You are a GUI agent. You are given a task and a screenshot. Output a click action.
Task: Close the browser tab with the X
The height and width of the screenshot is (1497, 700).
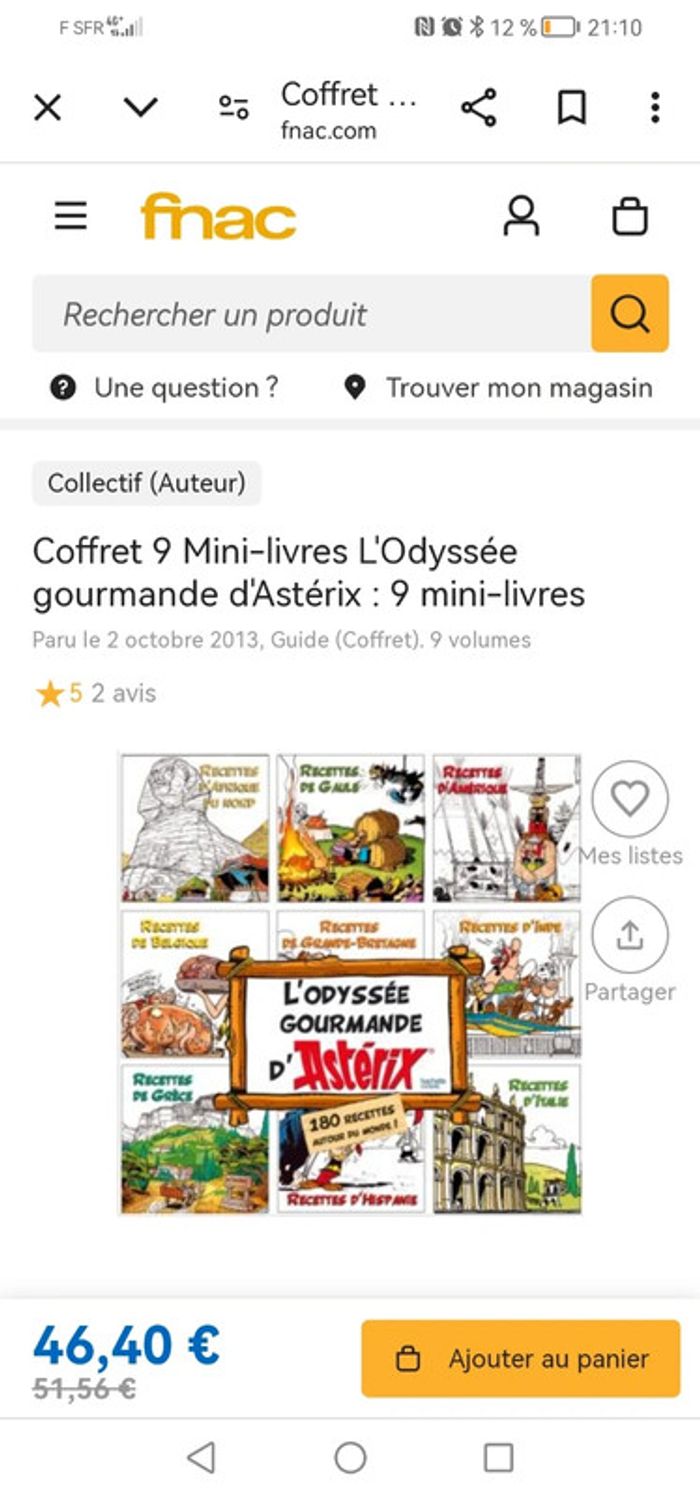point(48,107)
